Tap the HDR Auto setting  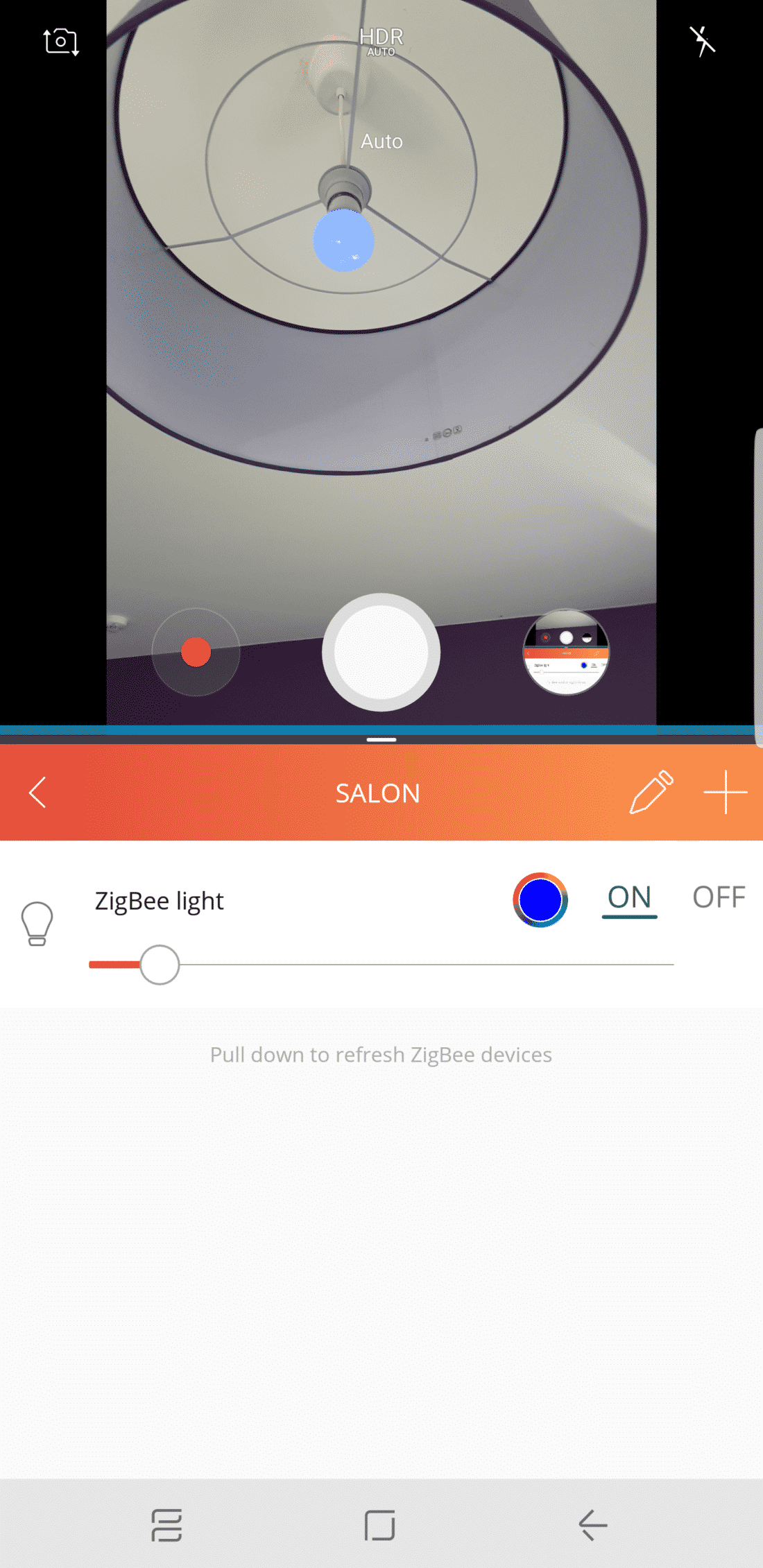point(381,41)
